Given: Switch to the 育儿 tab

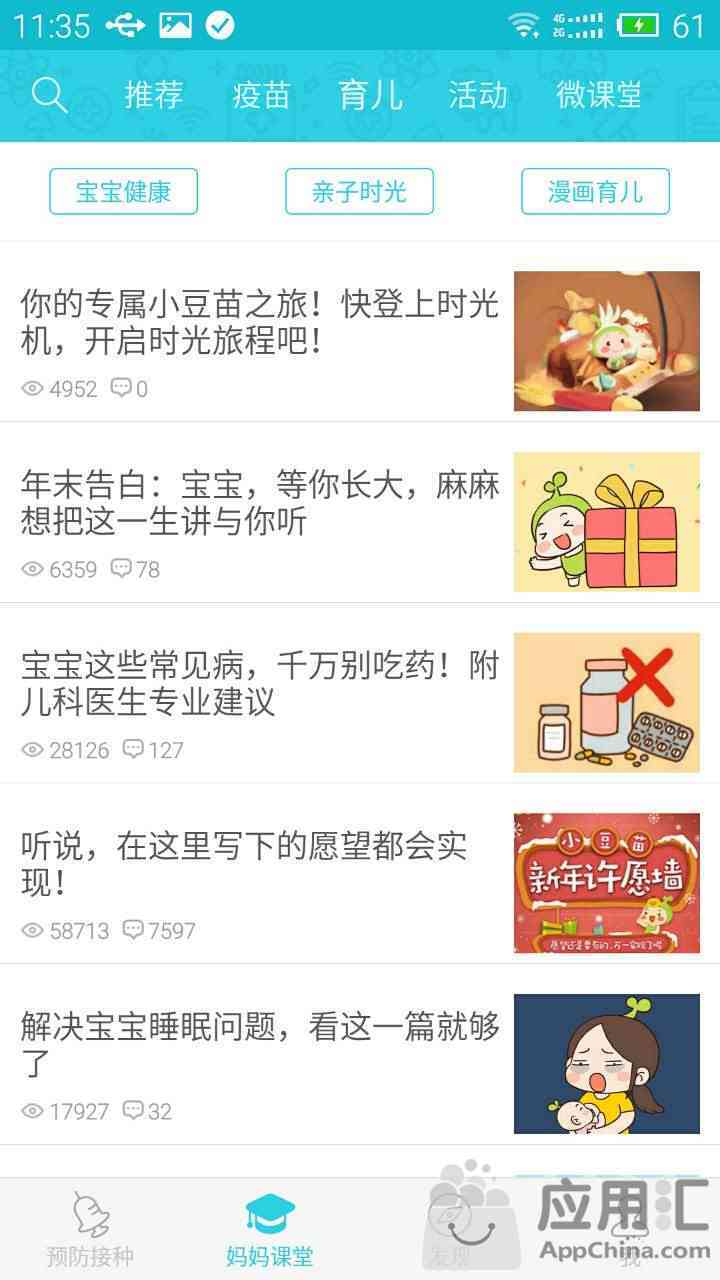Looking at the screenshot, I should point(370,95).
